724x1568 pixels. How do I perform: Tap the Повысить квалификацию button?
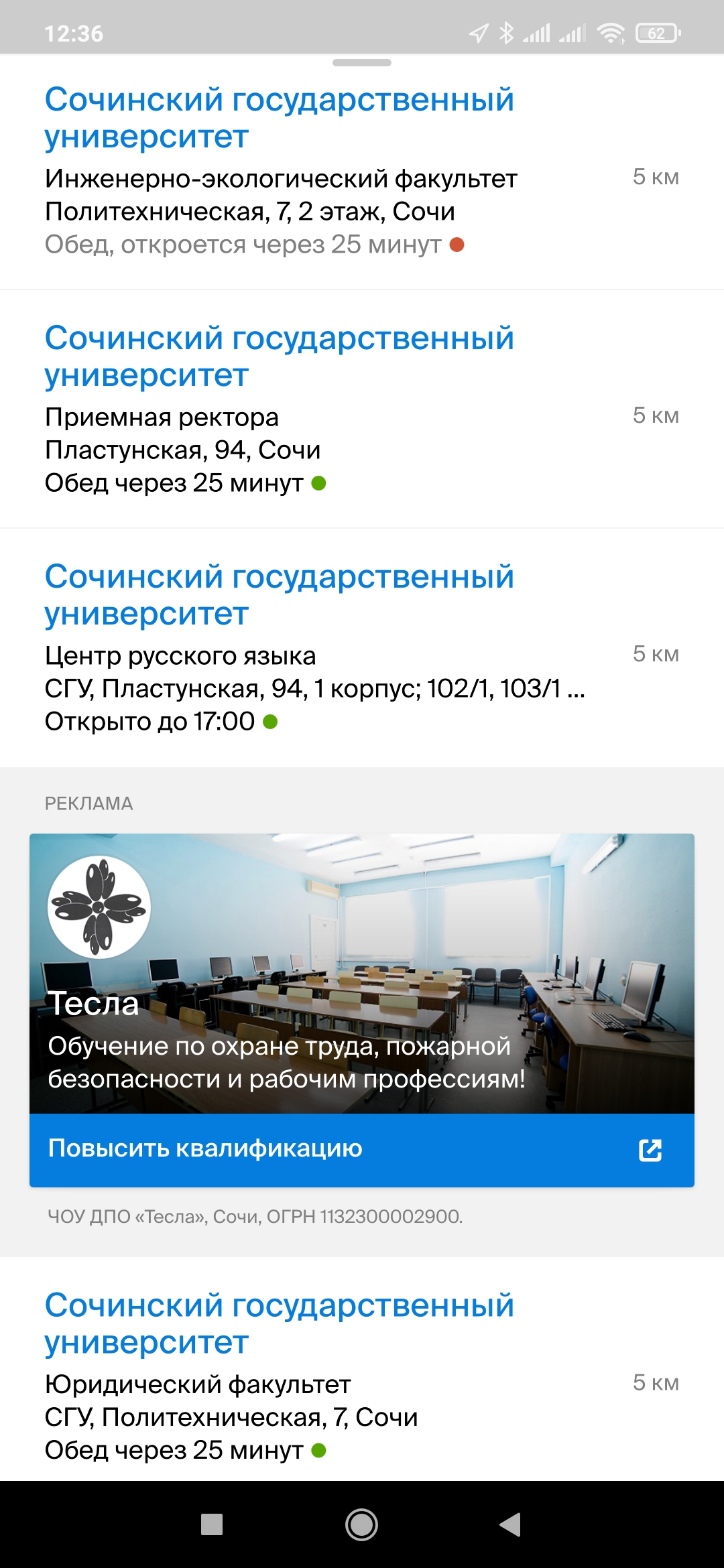[x=362, y=1150]
